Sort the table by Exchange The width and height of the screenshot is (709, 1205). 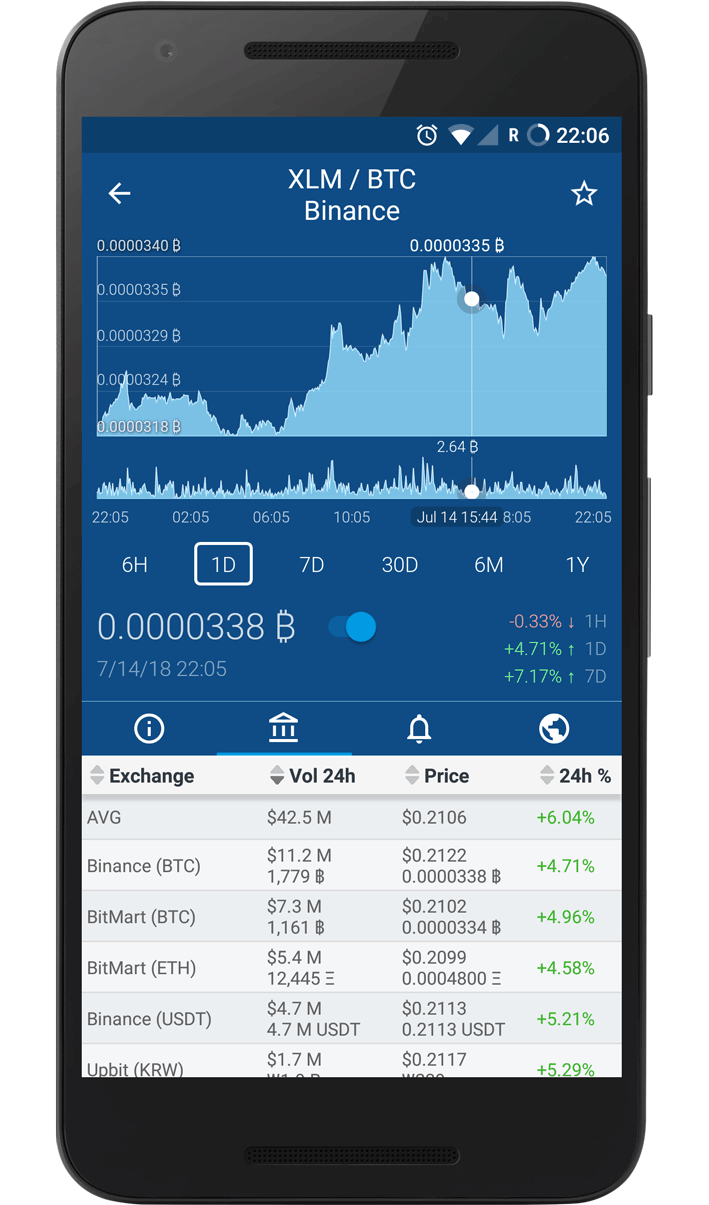142,776
